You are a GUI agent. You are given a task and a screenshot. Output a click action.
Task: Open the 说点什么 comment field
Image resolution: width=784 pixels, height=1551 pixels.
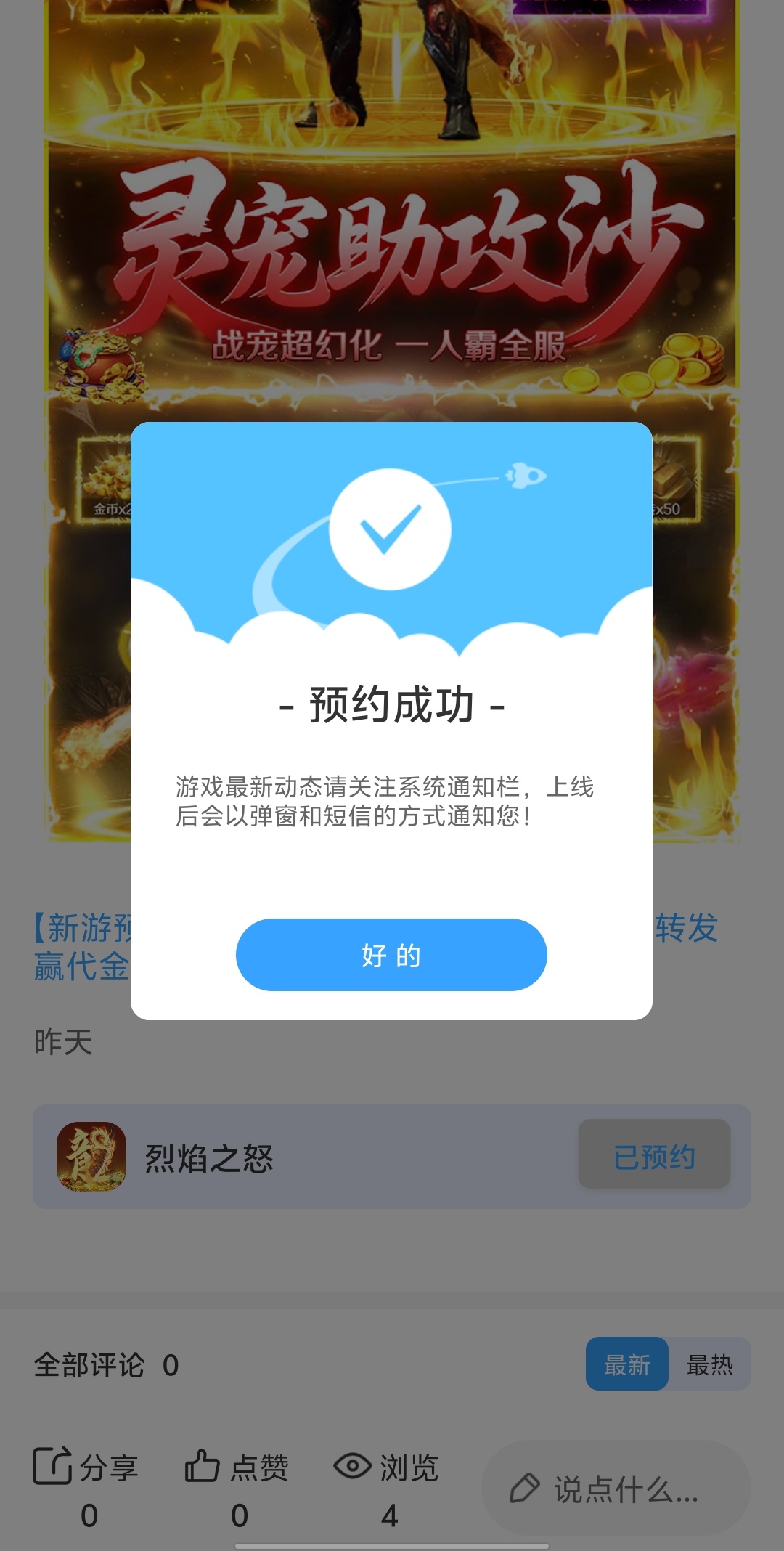(x=616, y=1489)
